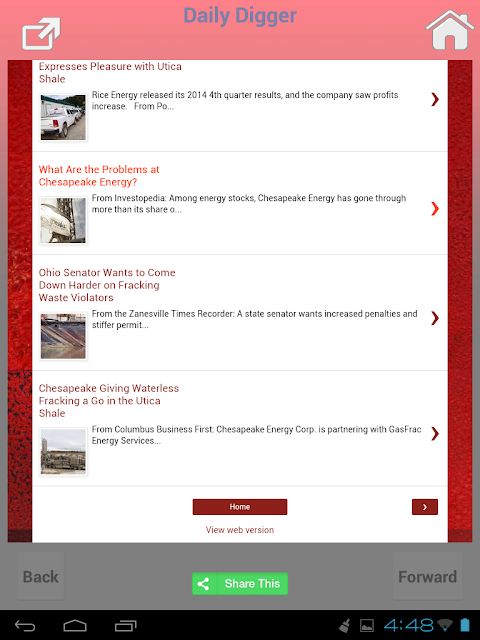This screenshot has height=640, width=480.
Task: Tap the Back button
Action: (x=40, y=576)
